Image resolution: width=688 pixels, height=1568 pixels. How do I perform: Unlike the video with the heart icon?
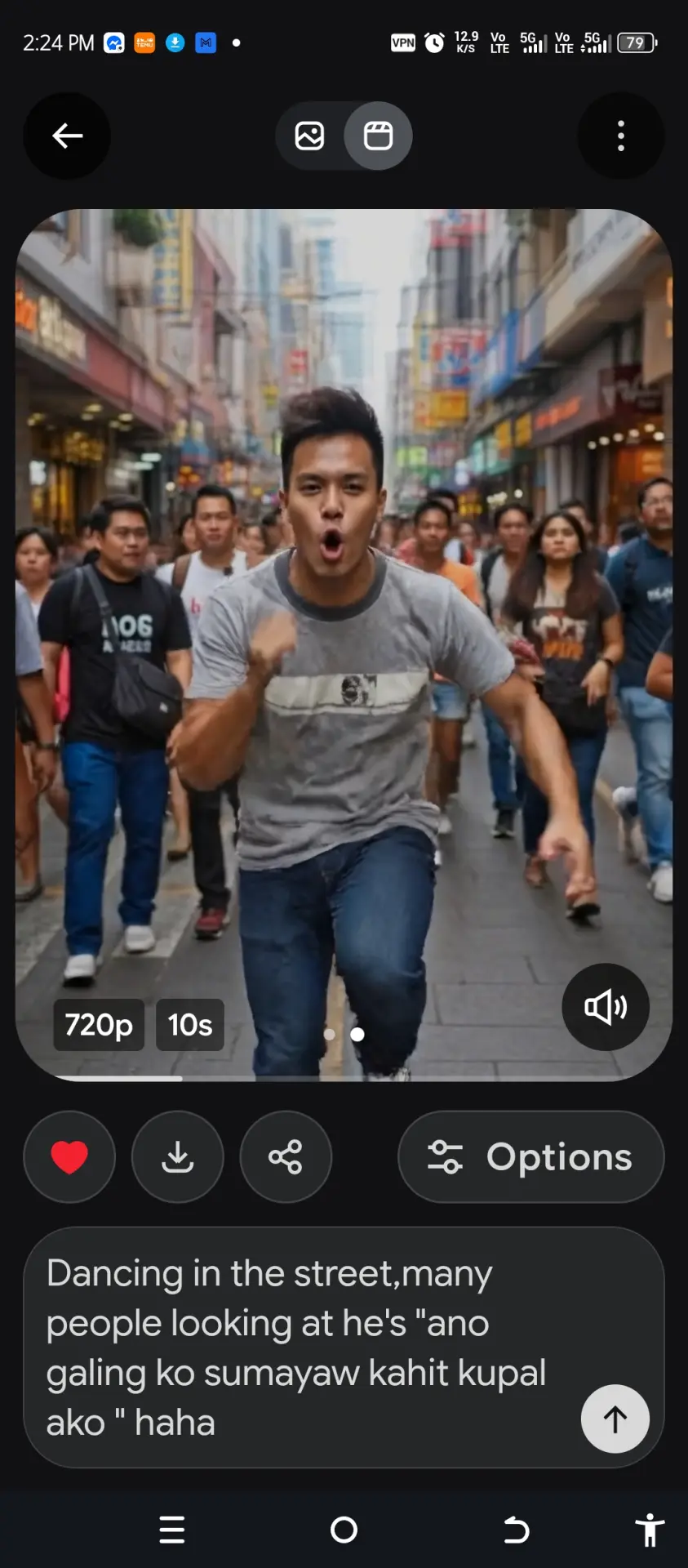click(69, 1156)
